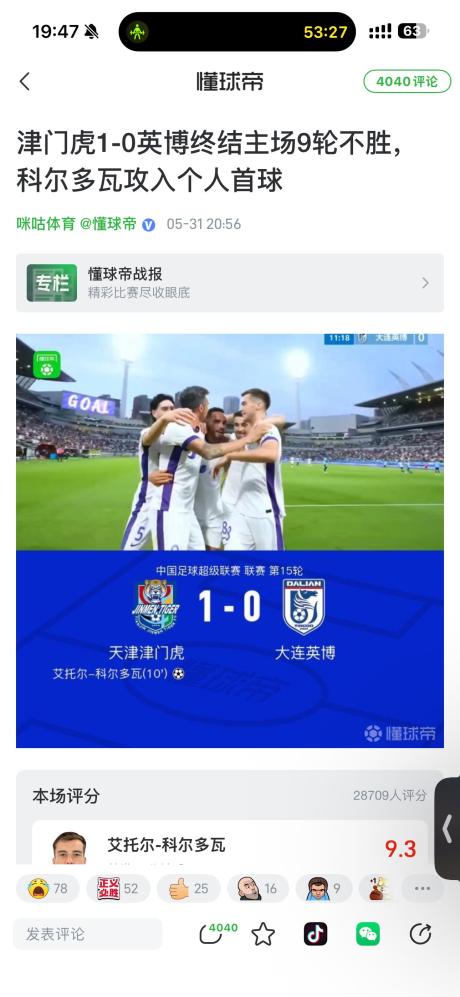This screenshot has height=997, width=460.
Task: React with the thumbs-up emoji showing 25
Action: pyautogui.click(x=188, y=888)
